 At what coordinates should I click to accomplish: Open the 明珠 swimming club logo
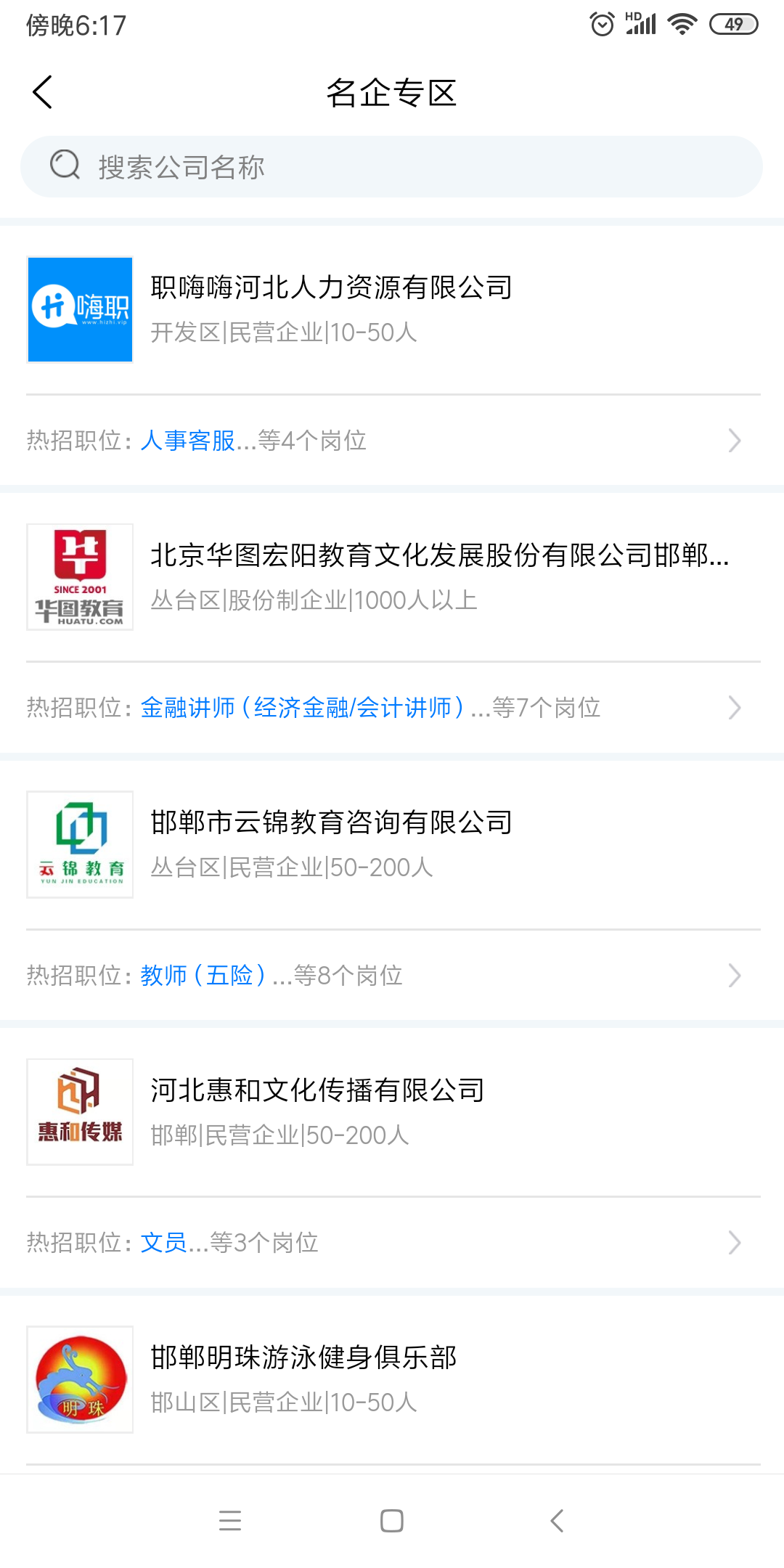(x=80, y=1379)
